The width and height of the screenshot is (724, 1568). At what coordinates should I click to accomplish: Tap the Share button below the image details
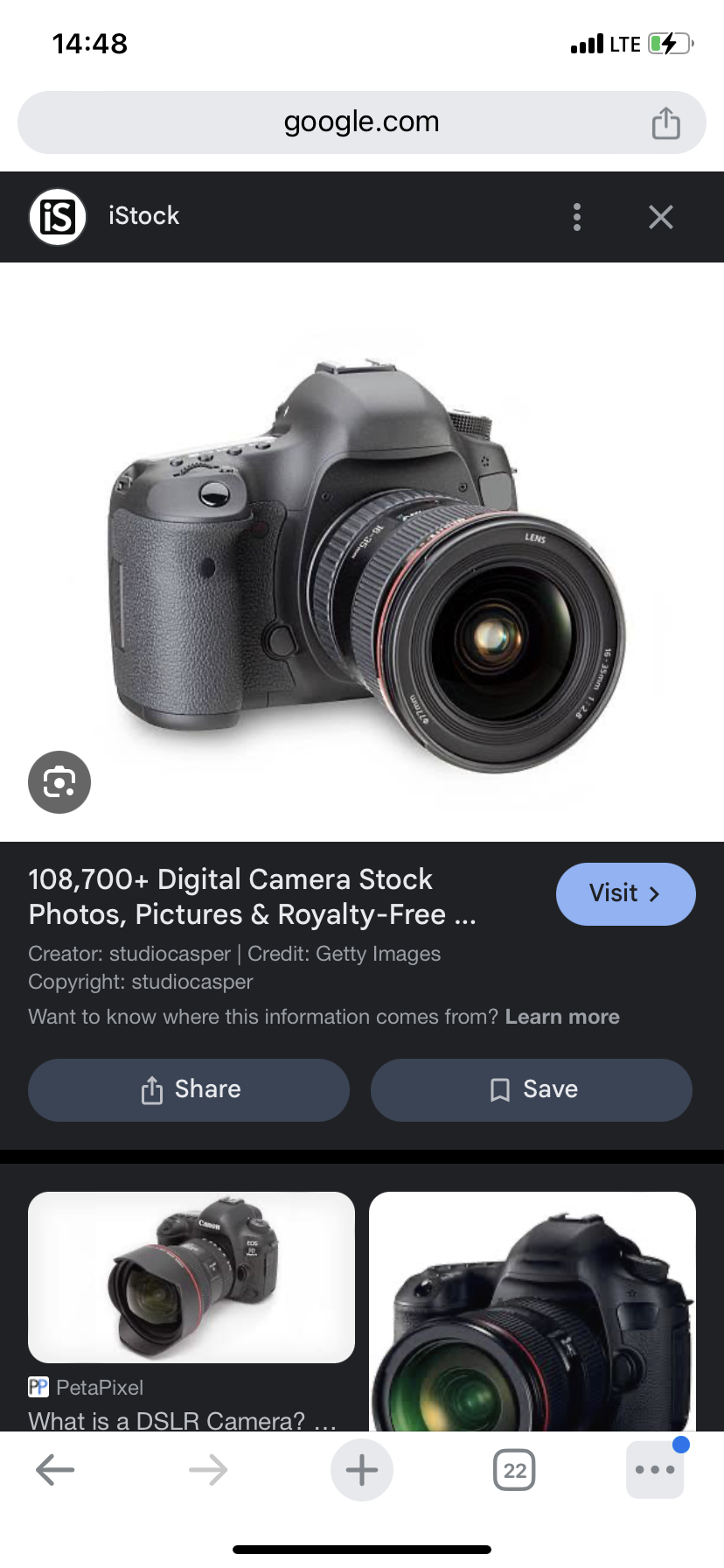[x=189, y=1090]
